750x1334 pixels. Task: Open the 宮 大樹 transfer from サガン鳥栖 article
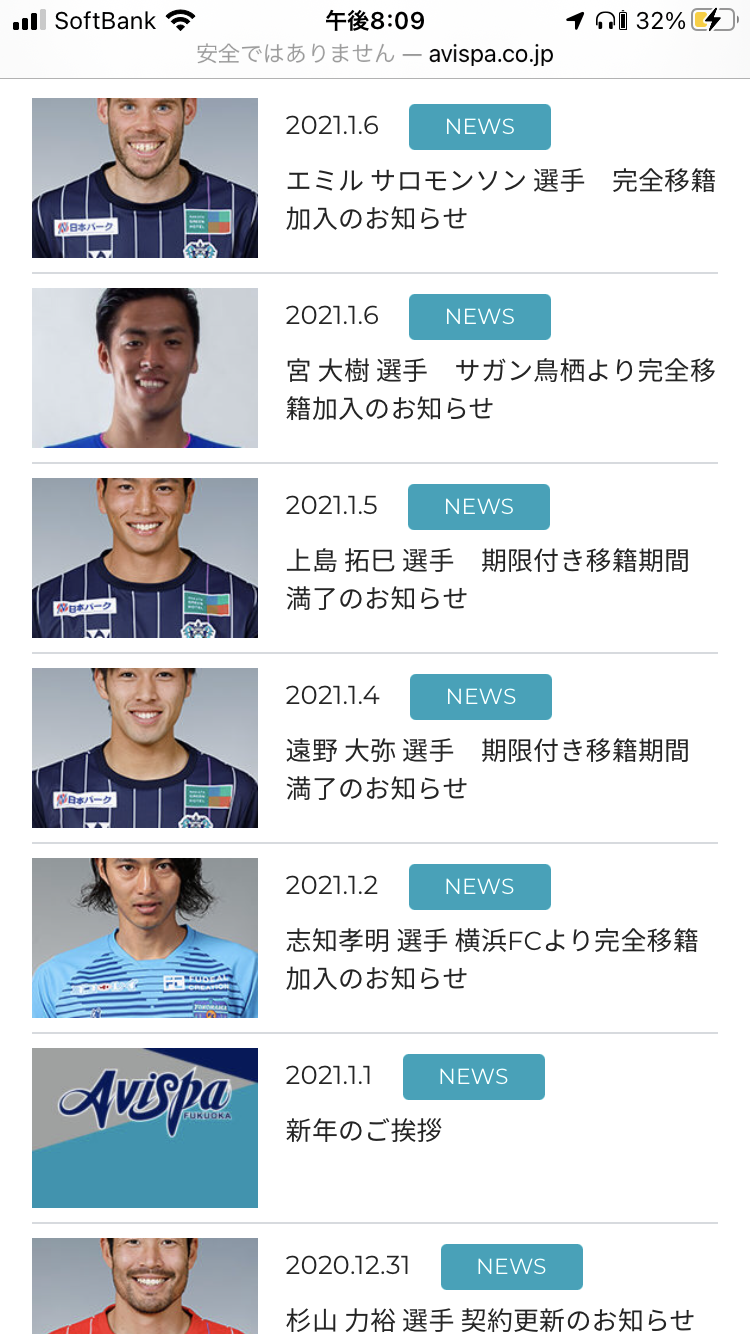[x=500, y=389]
